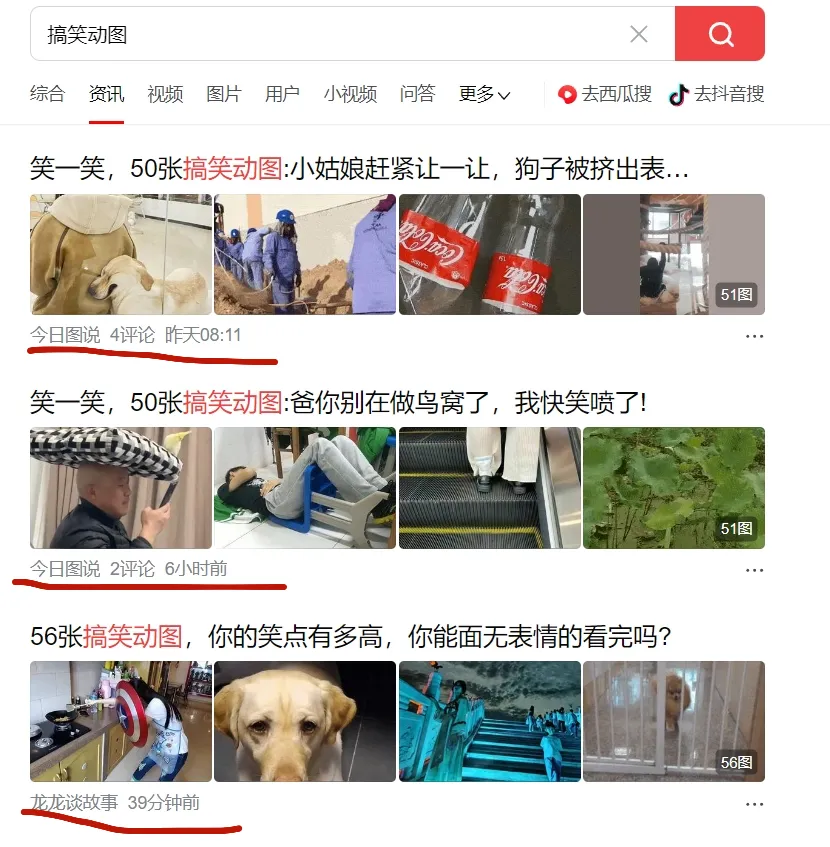The height and width of the screenshot is (847, 830).
Task: Open more options for 爸你别在做鸟窝了 result
Action: point(754,570)
